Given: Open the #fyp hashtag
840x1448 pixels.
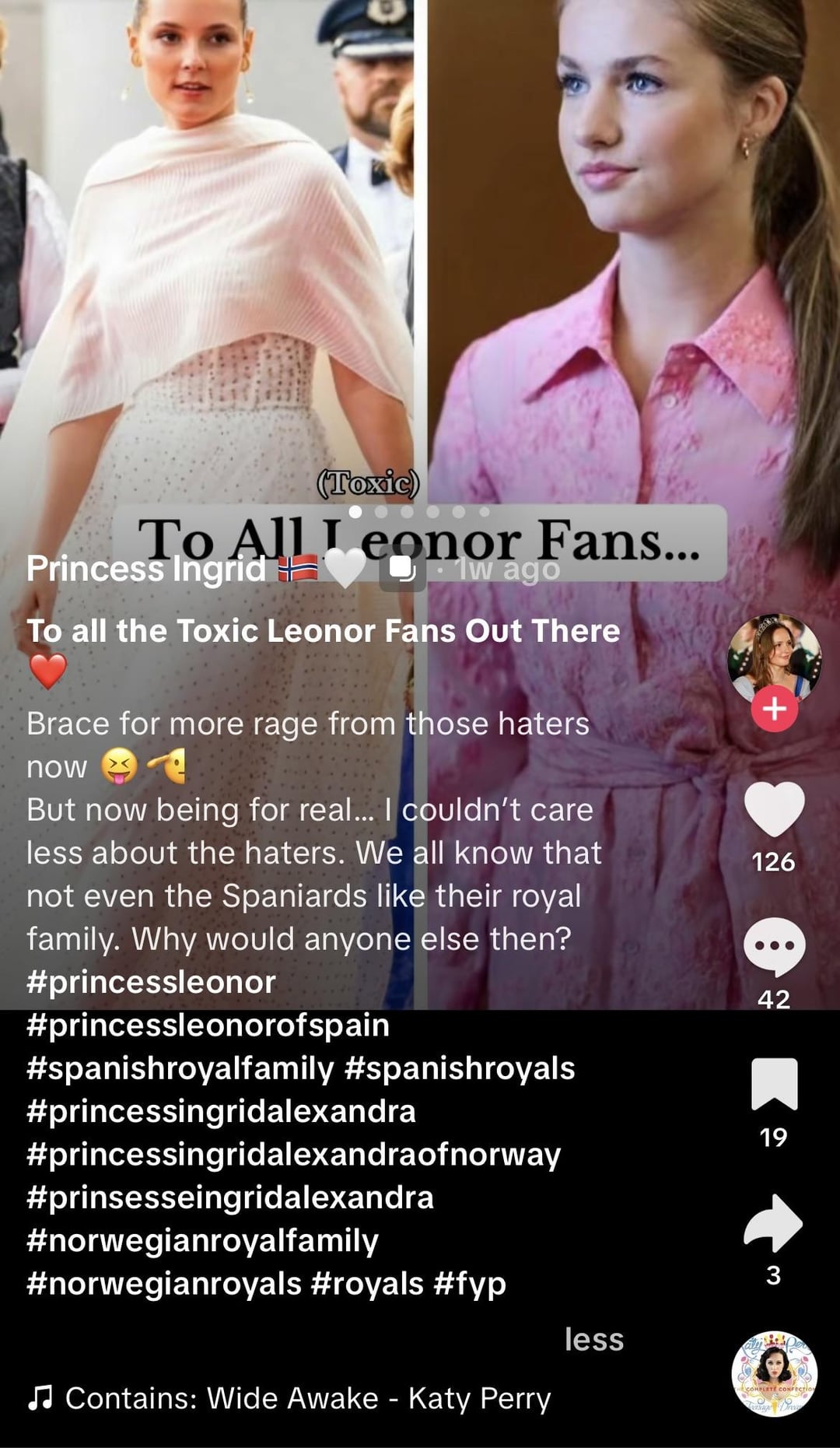Looking at the screenshot, I should tap(470, 1284).
